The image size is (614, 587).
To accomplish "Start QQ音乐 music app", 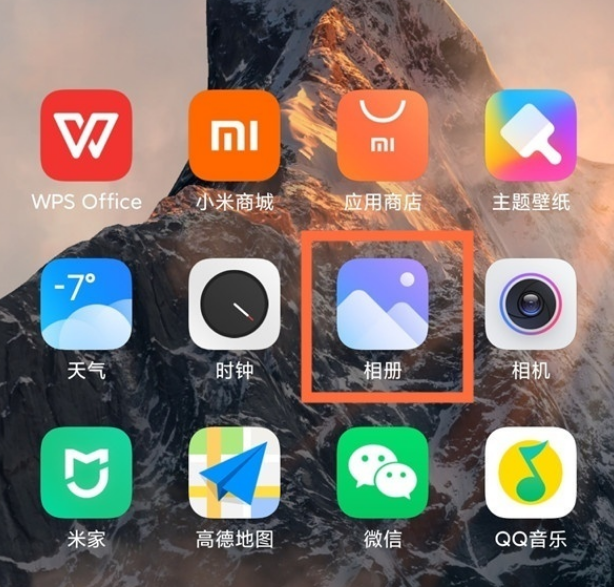I will coord(530,472).
